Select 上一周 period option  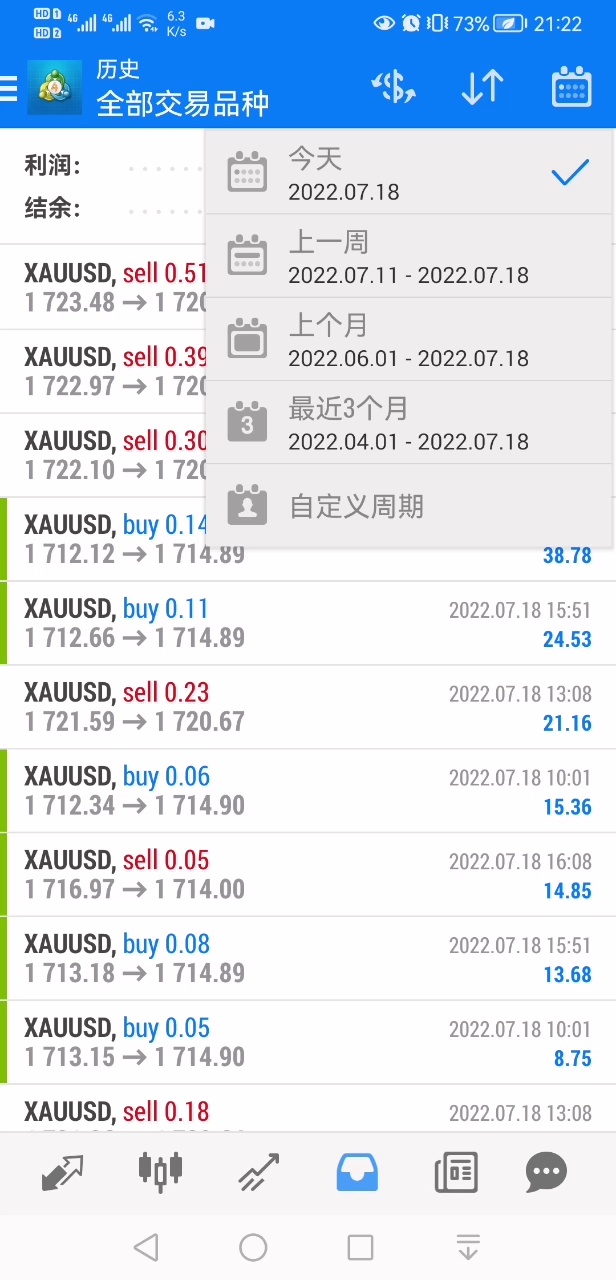point(409,256)
